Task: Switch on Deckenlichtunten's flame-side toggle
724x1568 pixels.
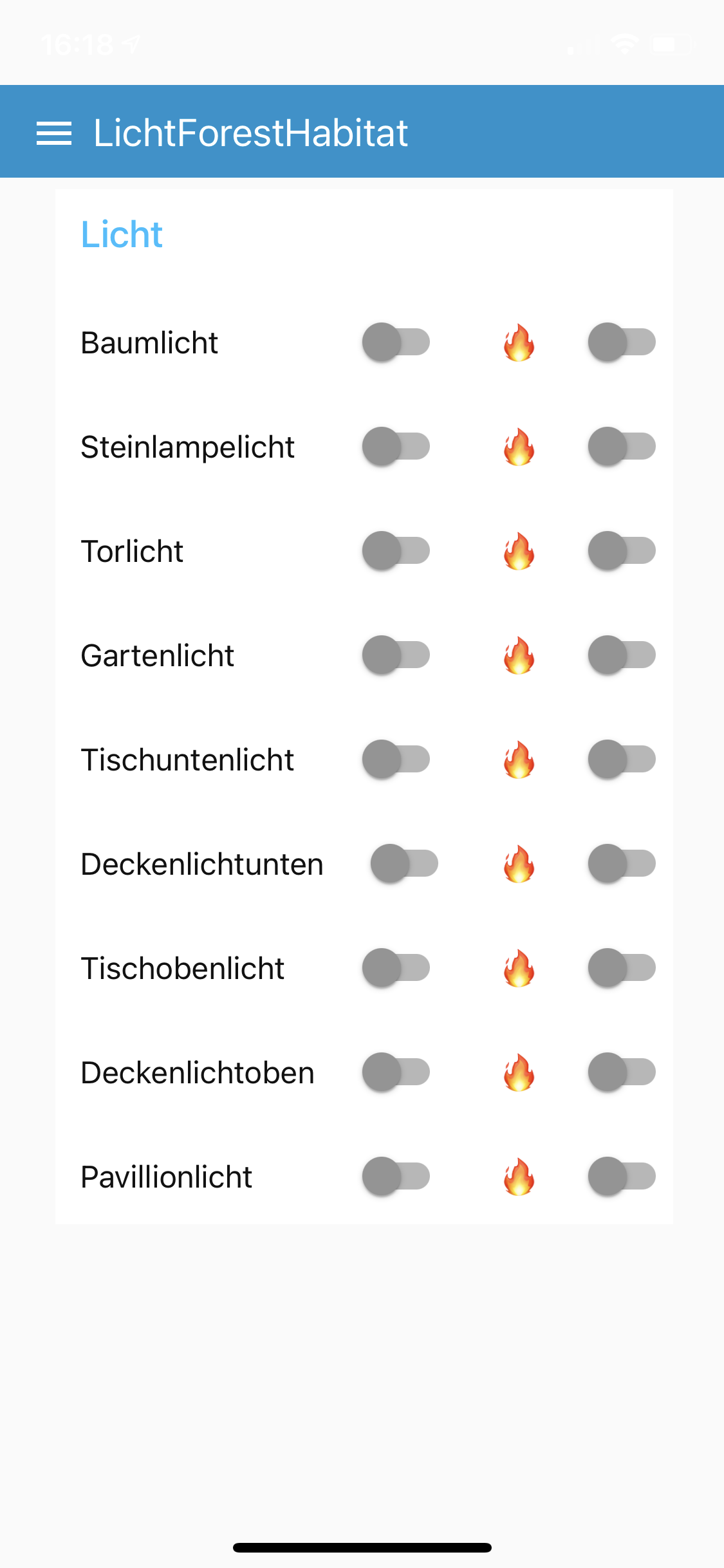Action: (x=622, y=863)
